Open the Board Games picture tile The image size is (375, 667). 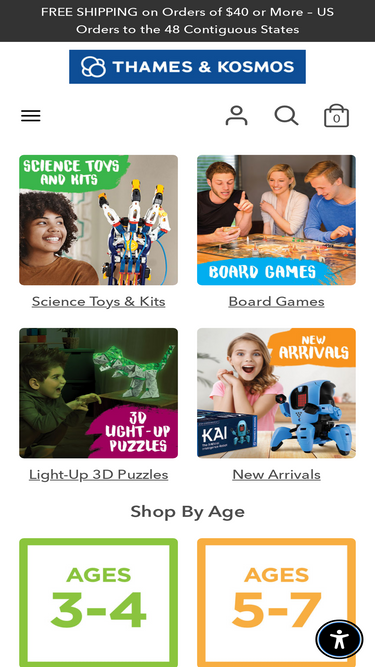276,220
